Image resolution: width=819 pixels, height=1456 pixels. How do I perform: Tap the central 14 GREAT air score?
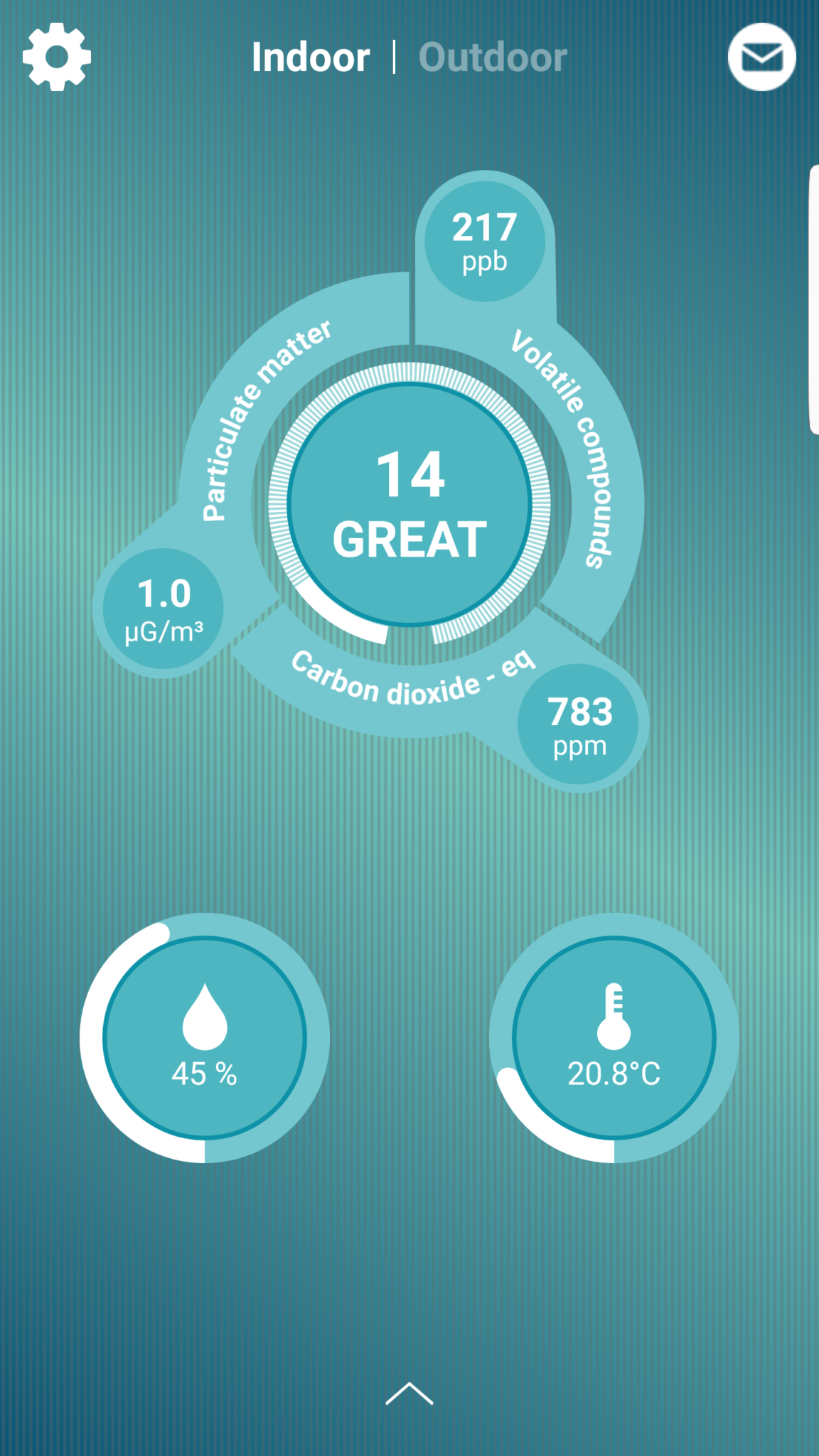(409, 505)
